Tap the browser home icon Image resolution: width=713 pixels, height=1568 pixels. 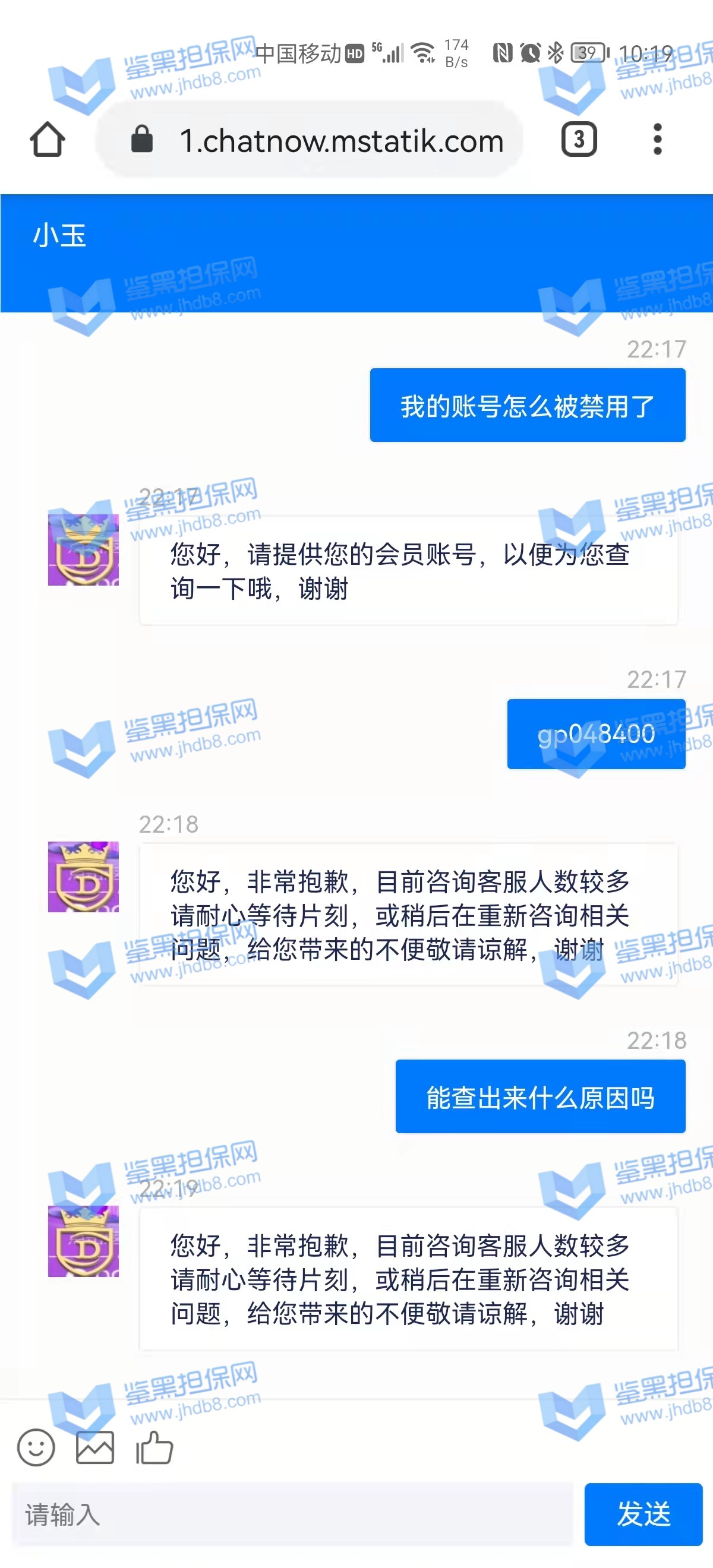pos(48,140)
